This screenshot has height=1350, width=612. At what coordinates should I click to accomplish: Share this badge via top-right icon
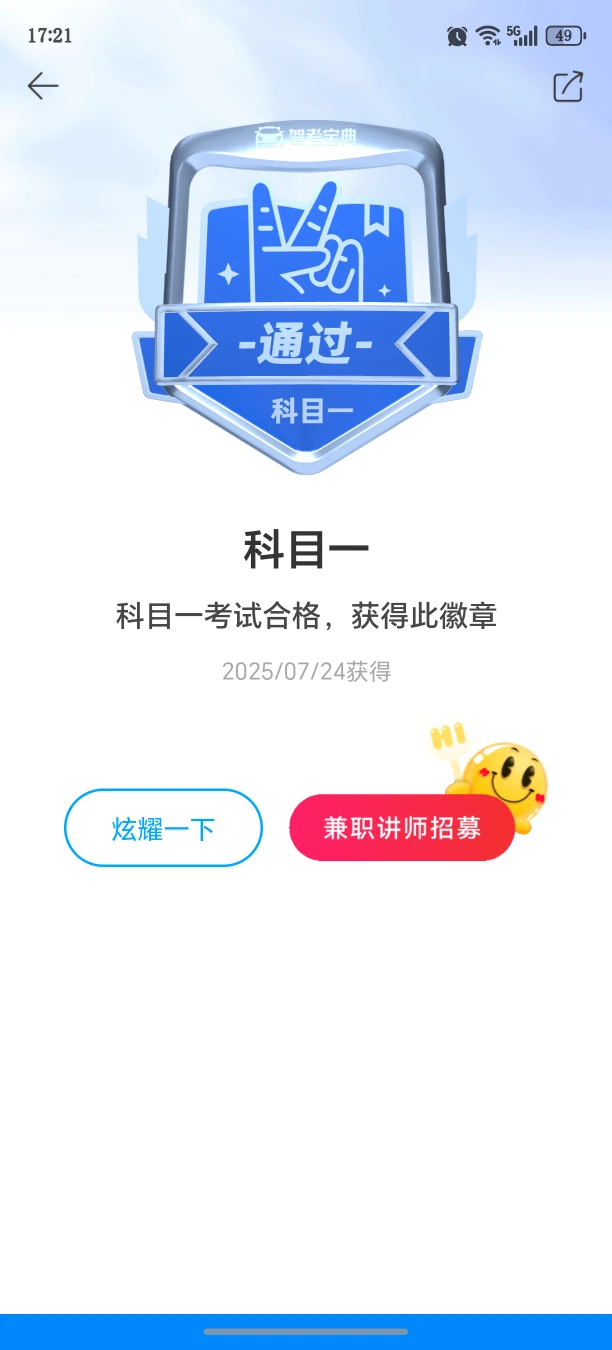click(x=568, y=86)
